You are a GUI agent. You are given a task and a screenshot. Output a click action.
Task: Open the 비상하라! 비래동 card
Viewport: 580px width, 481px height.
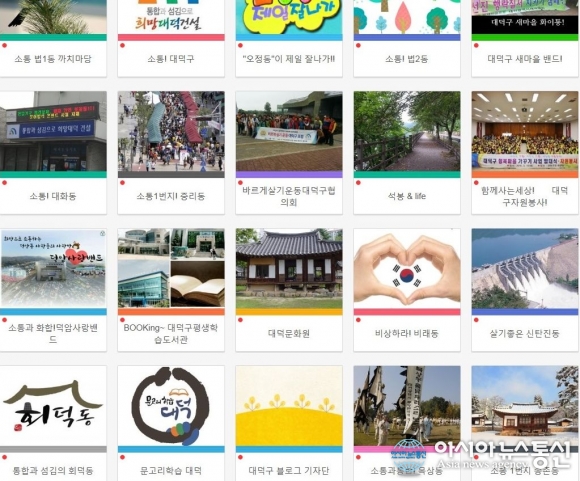(407, 290)
